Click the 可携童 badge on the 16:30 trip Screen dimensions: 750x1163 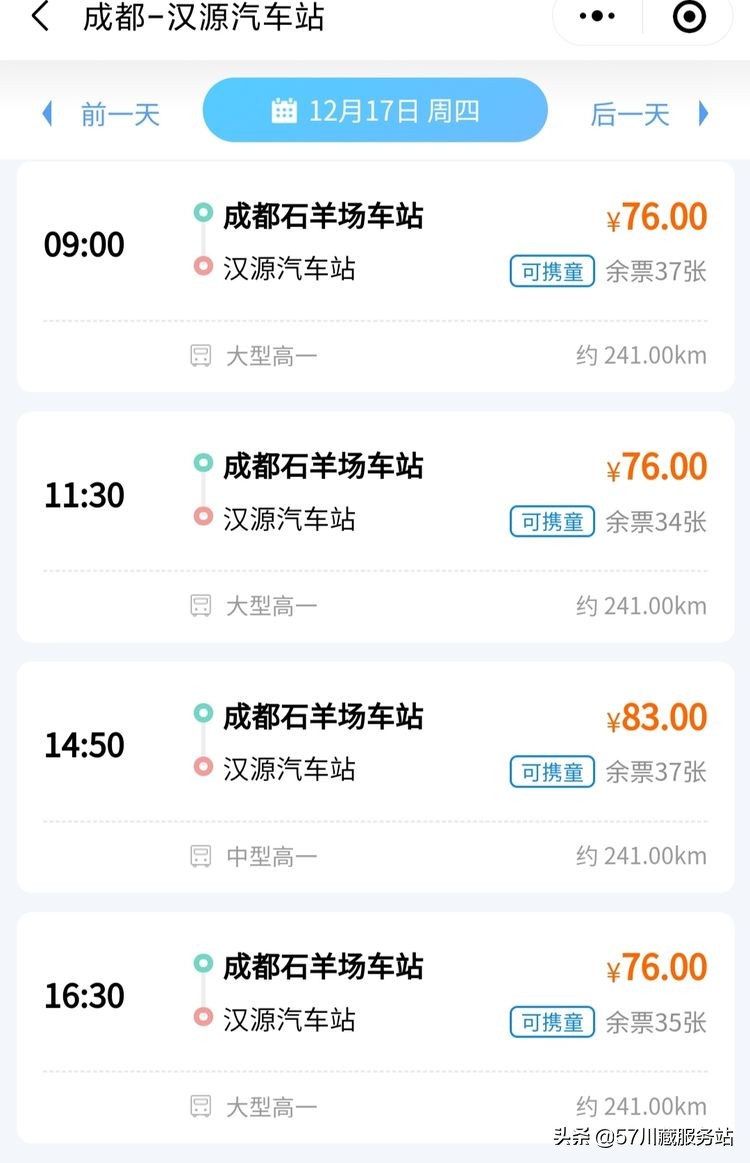tap(551, 1022)
